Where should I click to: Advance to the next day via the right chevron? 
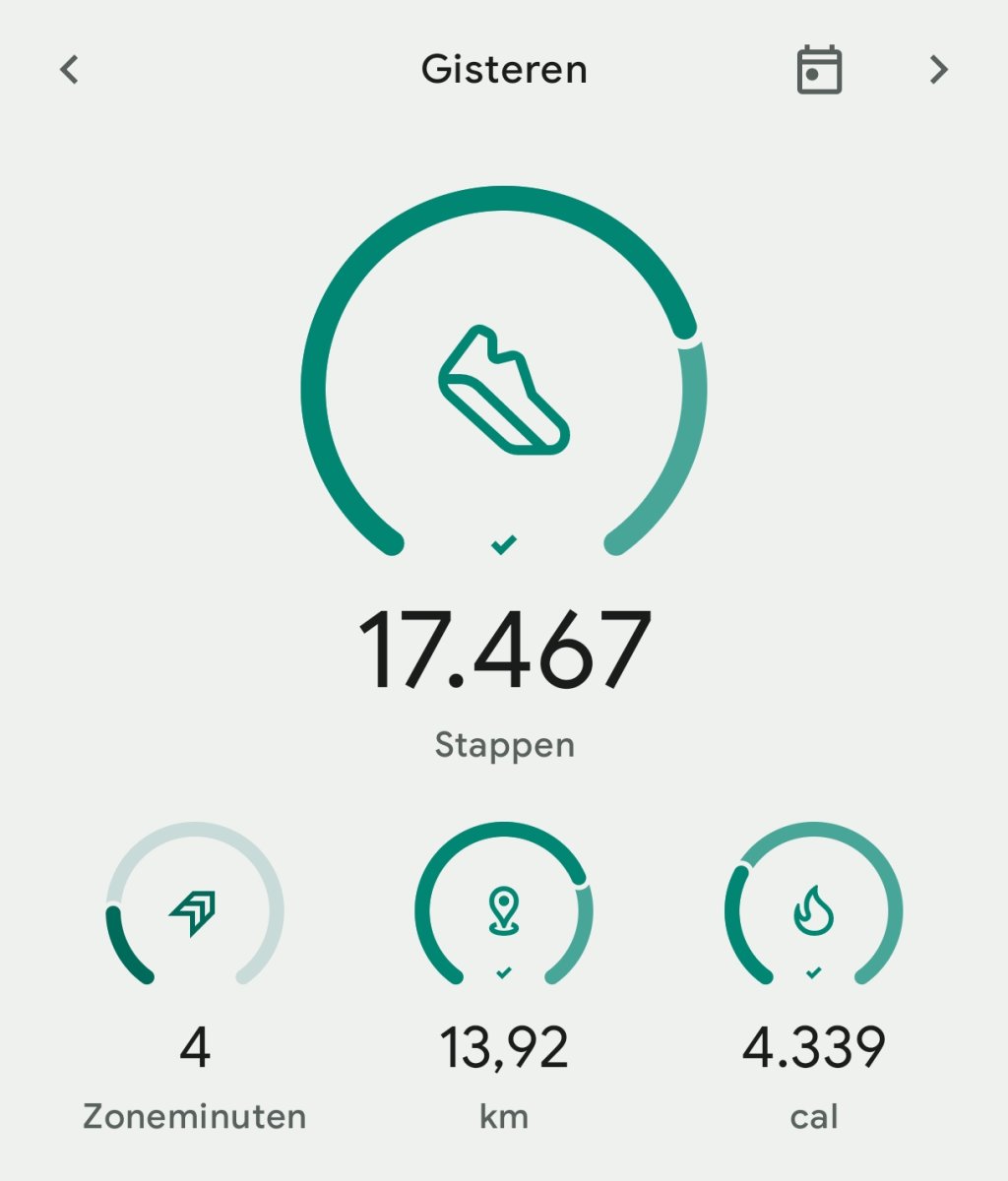pyautogui.click(x=937, y=69)
